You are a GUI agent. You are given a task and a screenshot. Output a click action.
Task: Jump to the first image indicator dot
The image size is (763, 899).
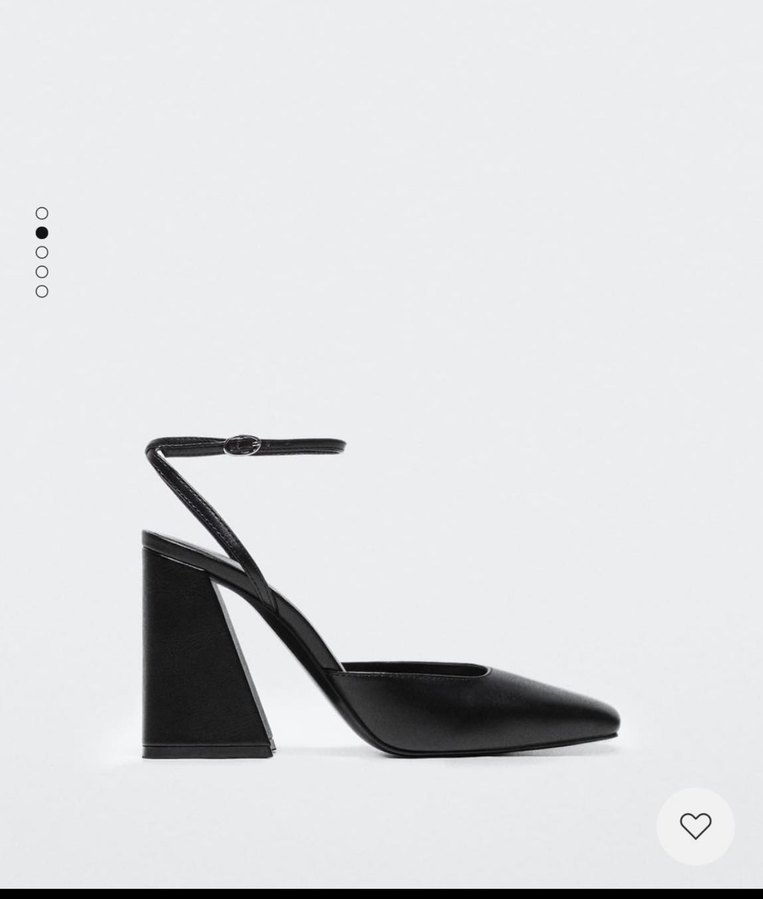(42, 213)
